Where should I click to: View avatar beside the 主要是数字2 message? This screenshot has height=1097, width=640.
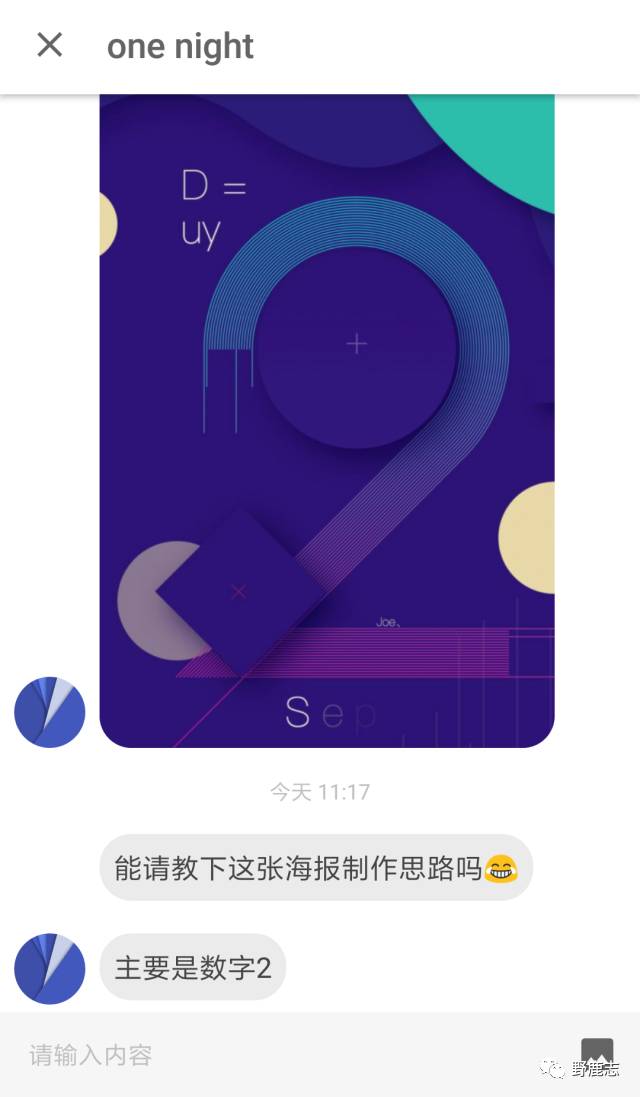coord(49,968)
